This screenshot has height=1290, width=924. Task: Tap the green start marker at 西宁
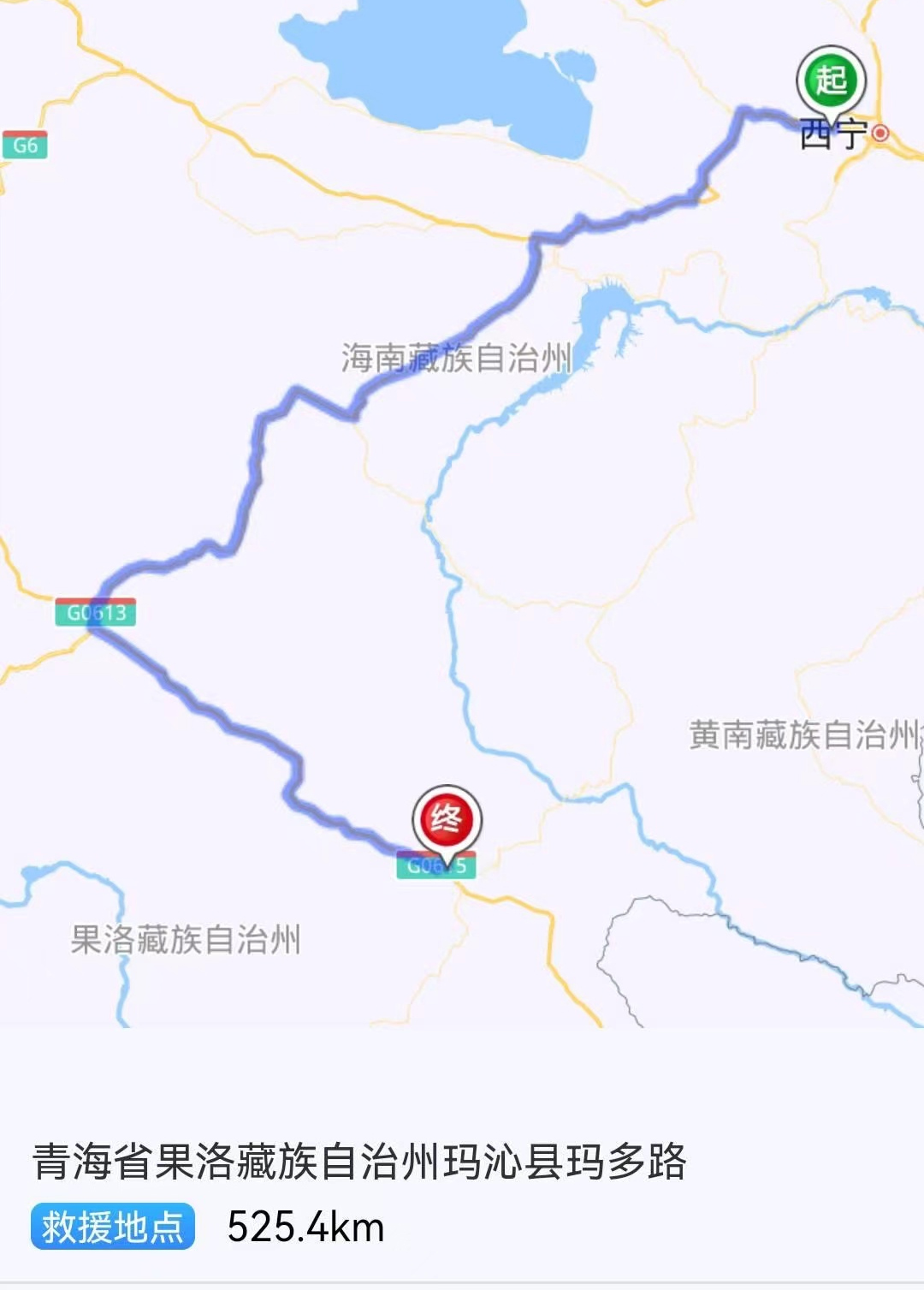[831, 80]
